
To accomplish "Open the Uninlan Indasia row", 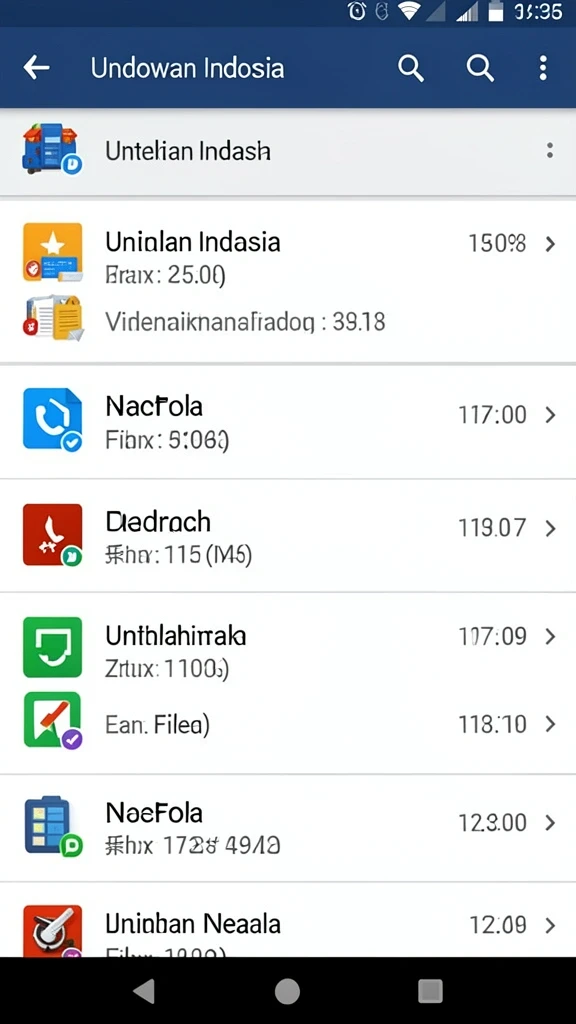I will [288, 259].
